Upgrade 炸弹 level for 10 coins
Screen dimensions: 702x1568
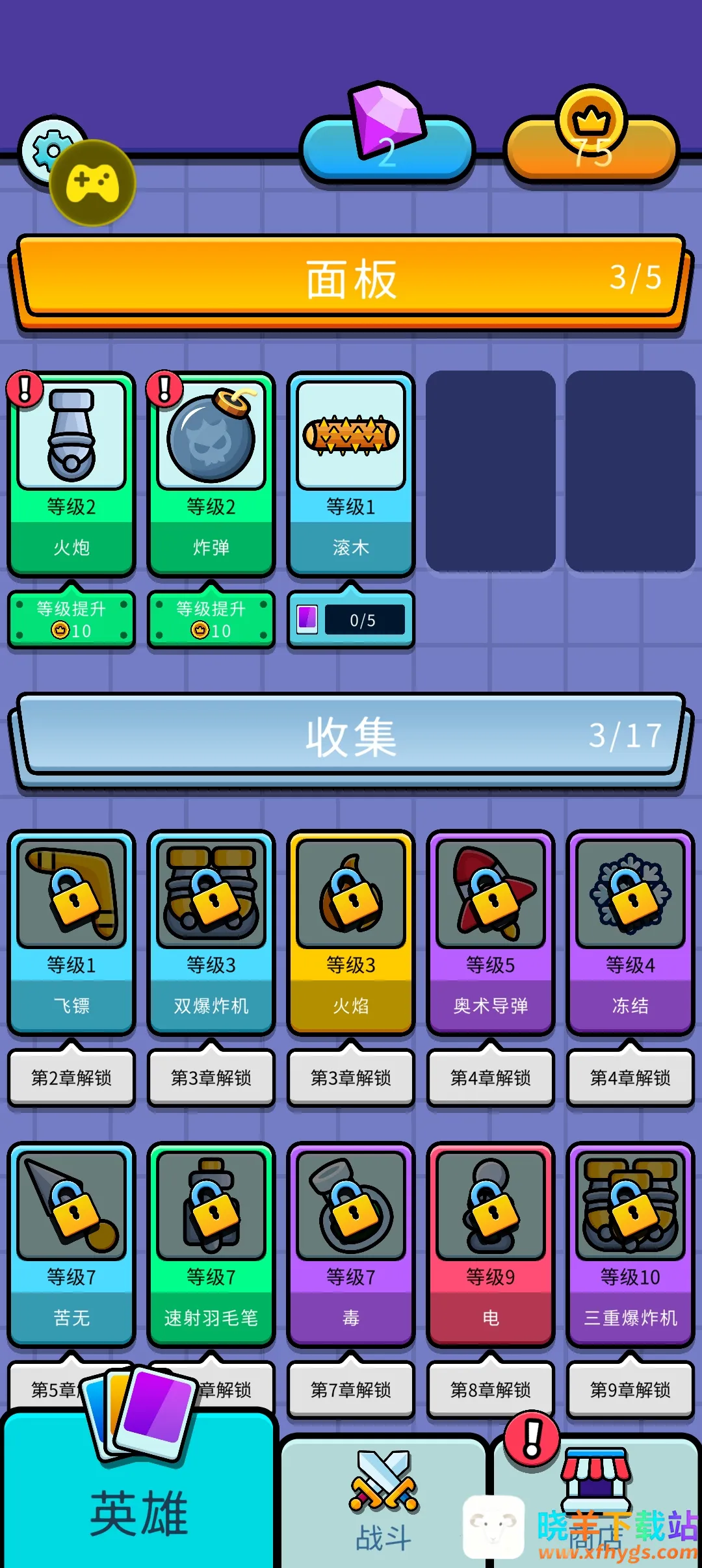coord(211,620)
